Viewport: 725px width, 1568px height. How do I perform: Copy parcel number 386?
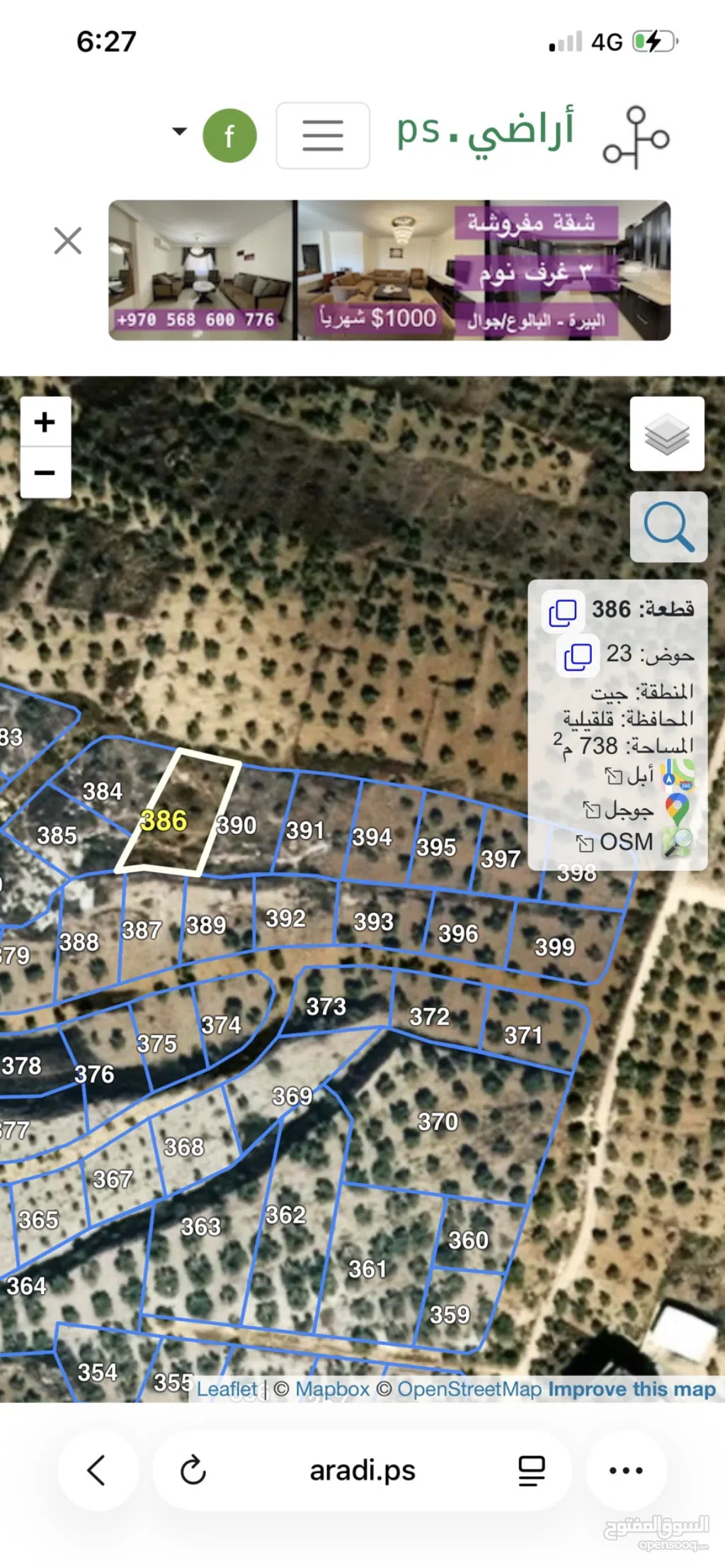point(563,611)
